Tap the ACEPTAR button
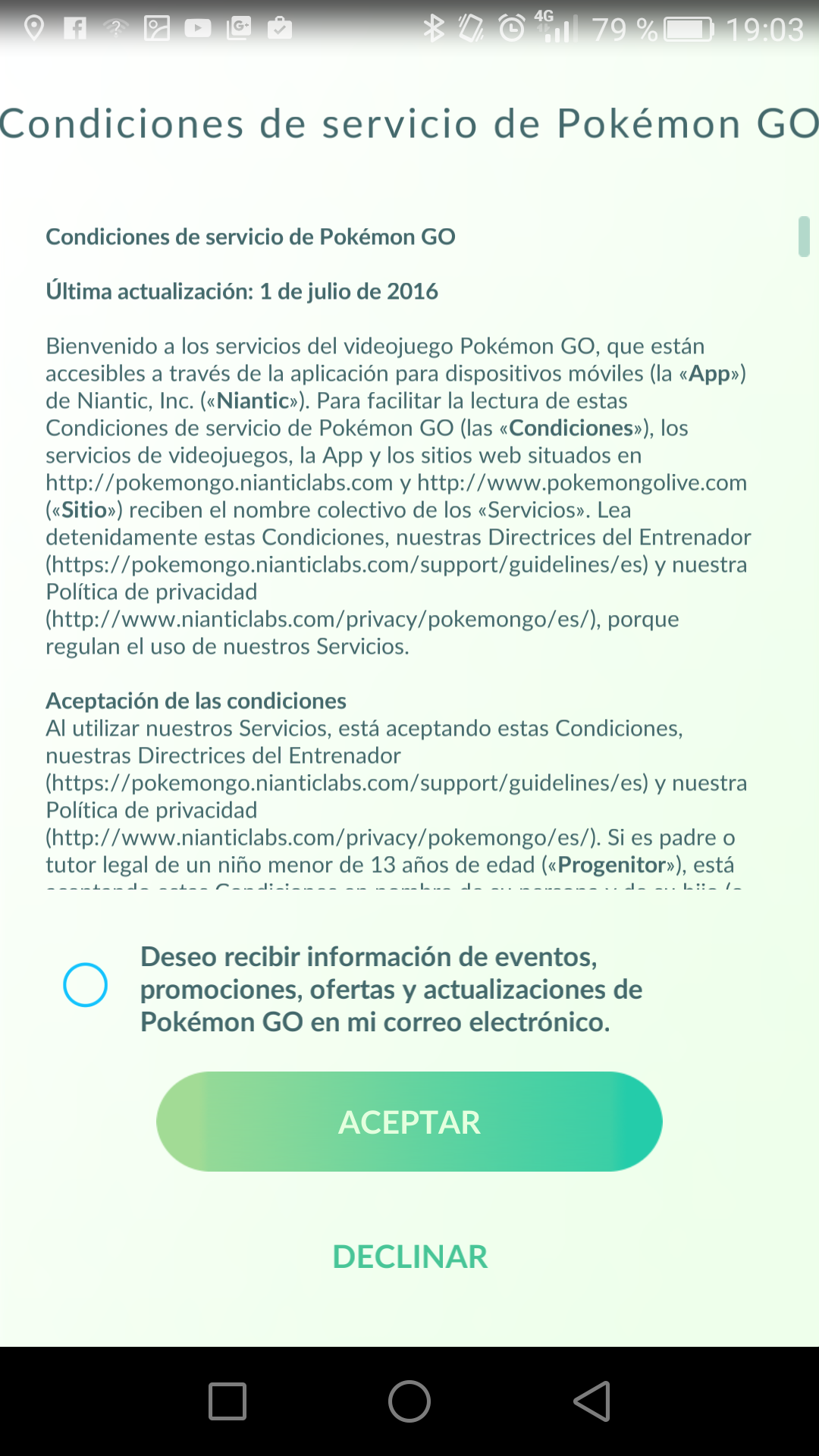The height and width of the screenshot is (1456, 819). [x=409, y=1122]
